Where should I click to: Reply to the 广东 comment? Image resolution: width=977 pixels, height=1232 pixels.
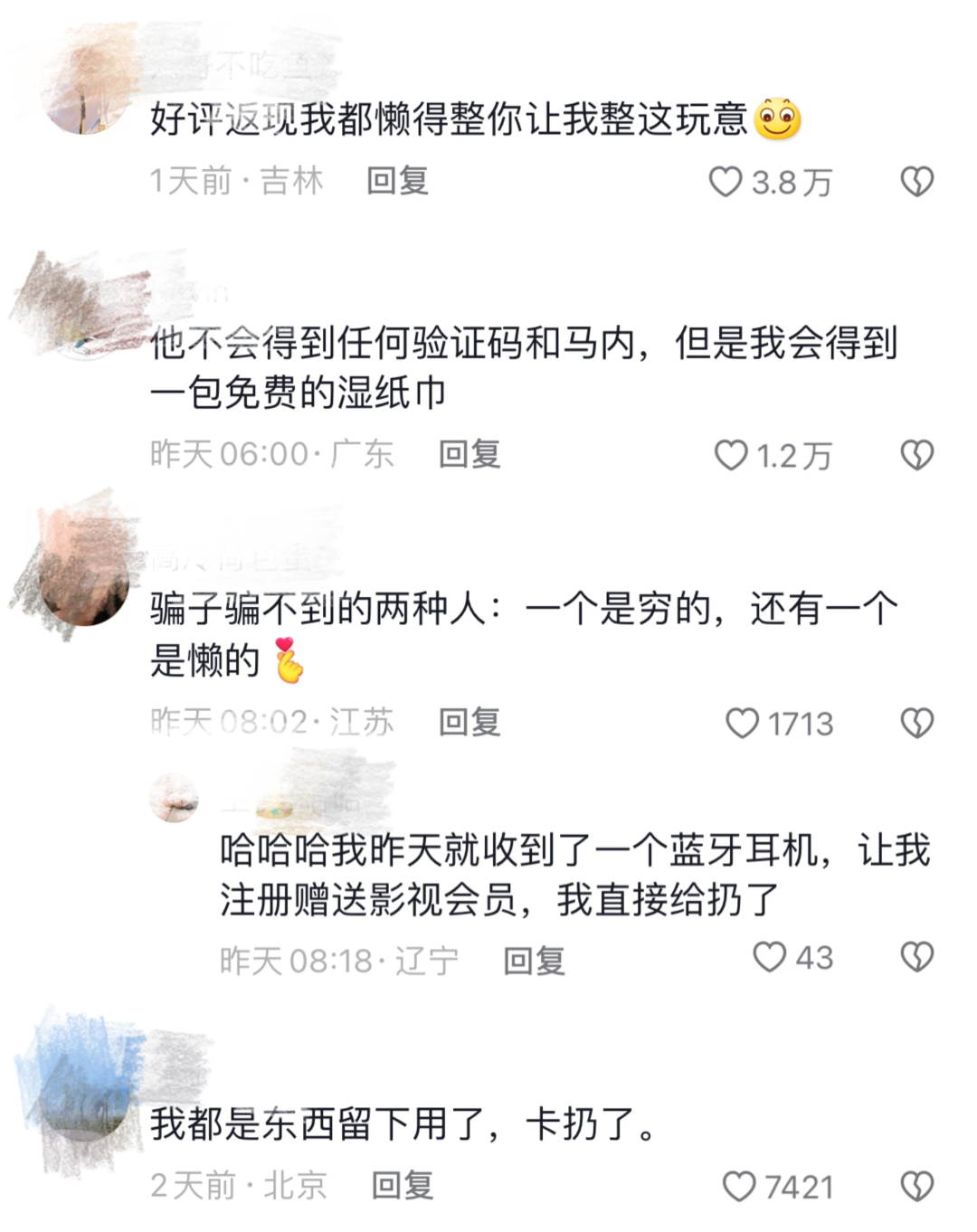[469, 454]
